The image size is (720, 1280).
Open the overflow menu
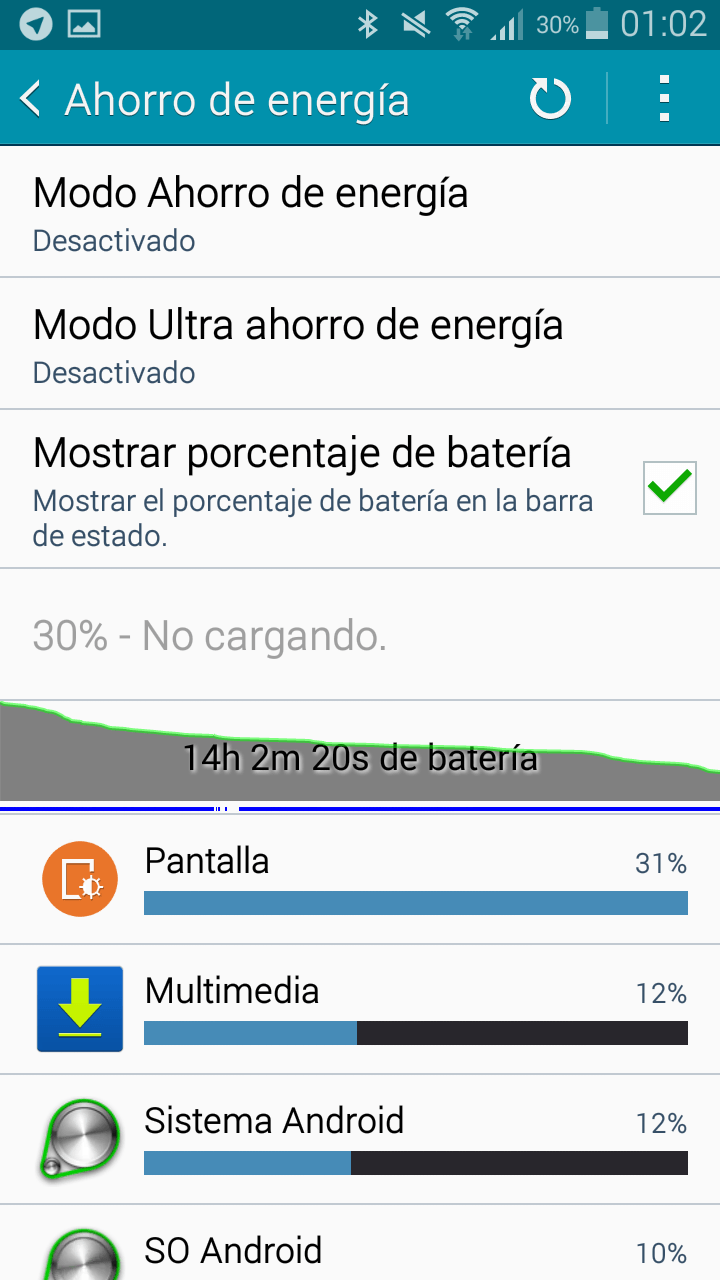coord(664,100)
